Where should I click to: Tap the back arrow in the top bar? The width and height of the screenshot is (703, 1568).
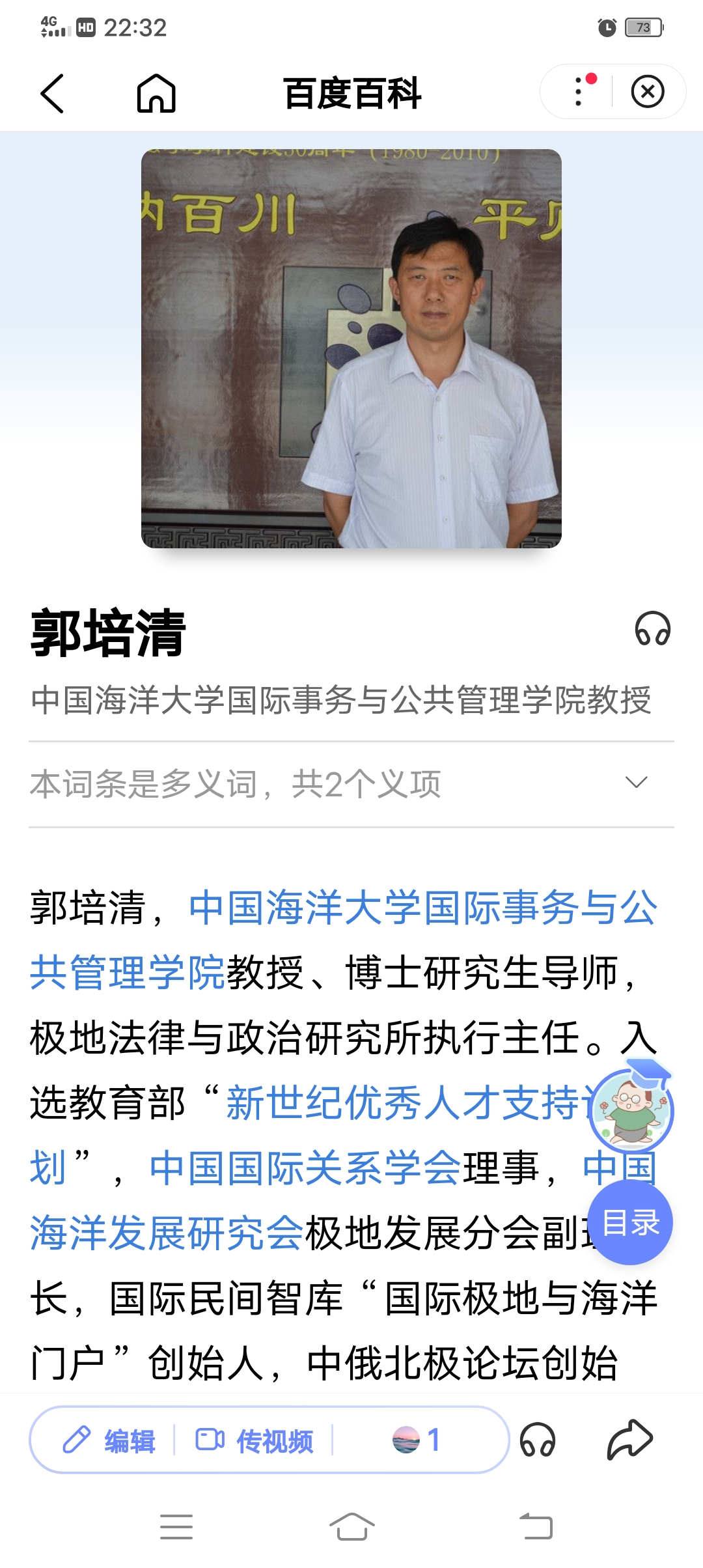[x=52, y=93]
